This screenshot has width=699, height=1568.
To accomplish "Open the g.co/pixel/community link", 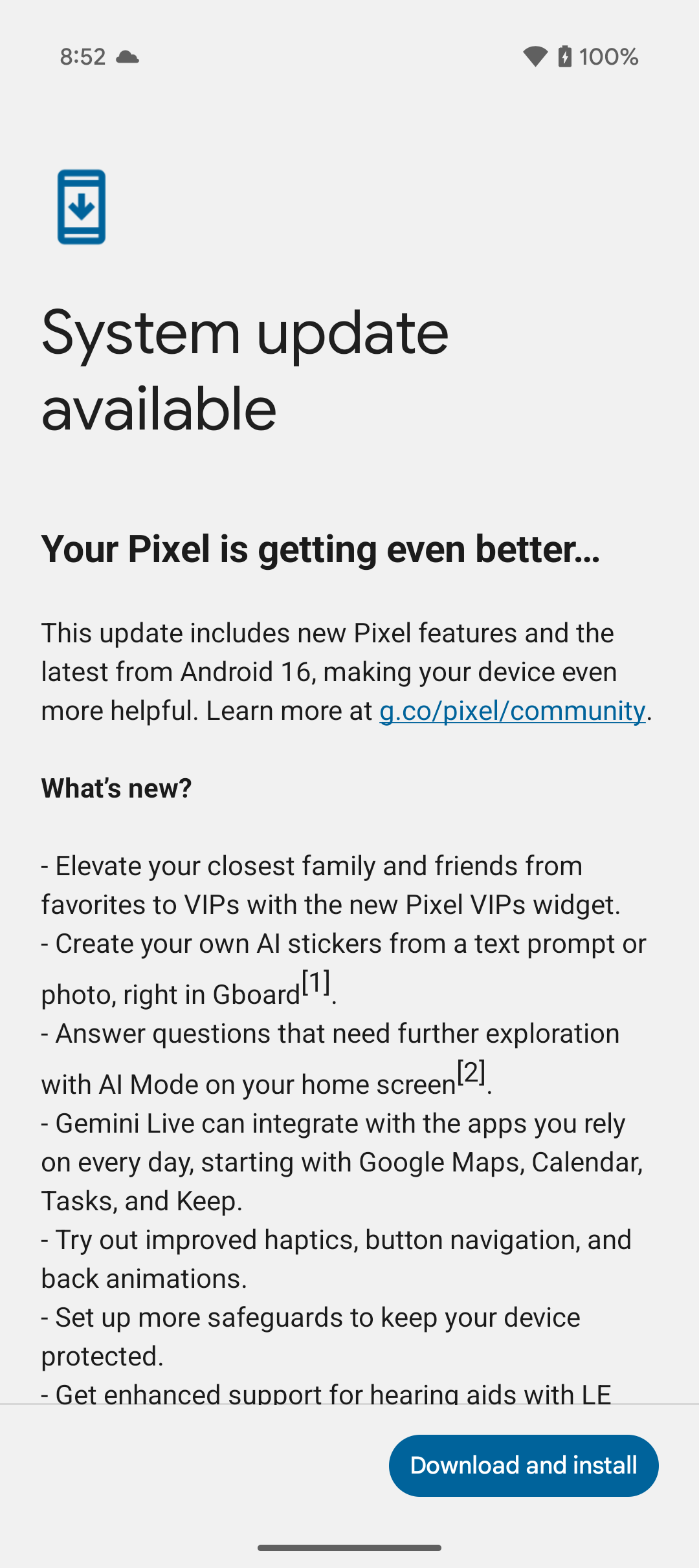I will pos(513,711).
